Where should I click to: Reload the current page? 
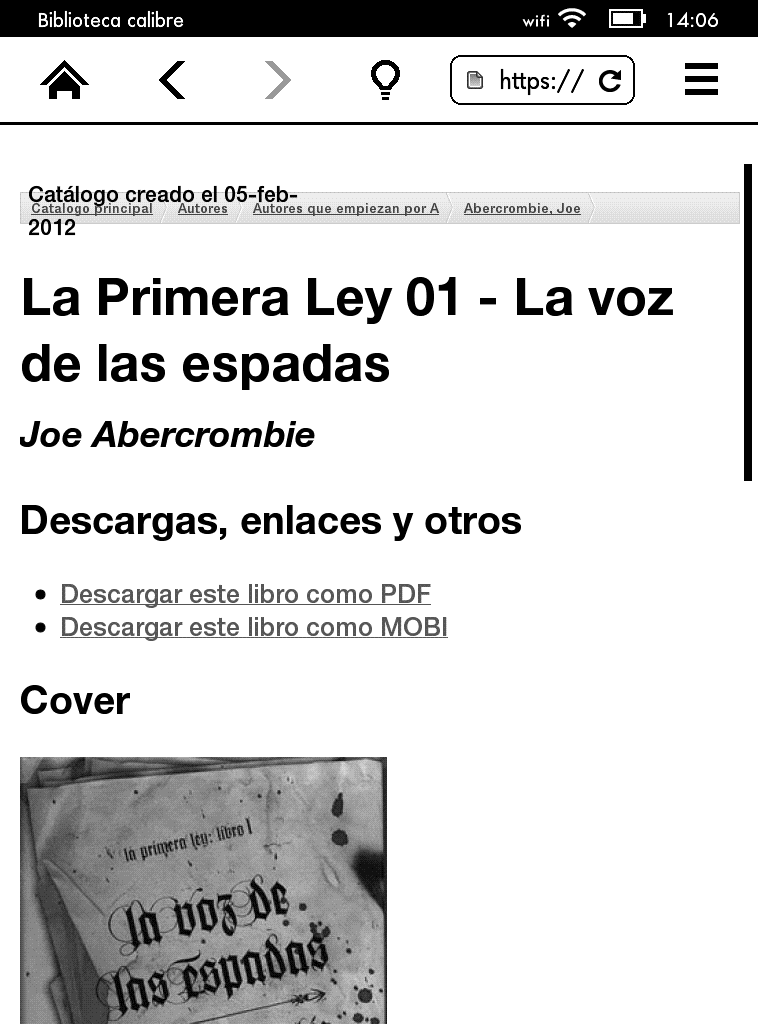(610, 81)
